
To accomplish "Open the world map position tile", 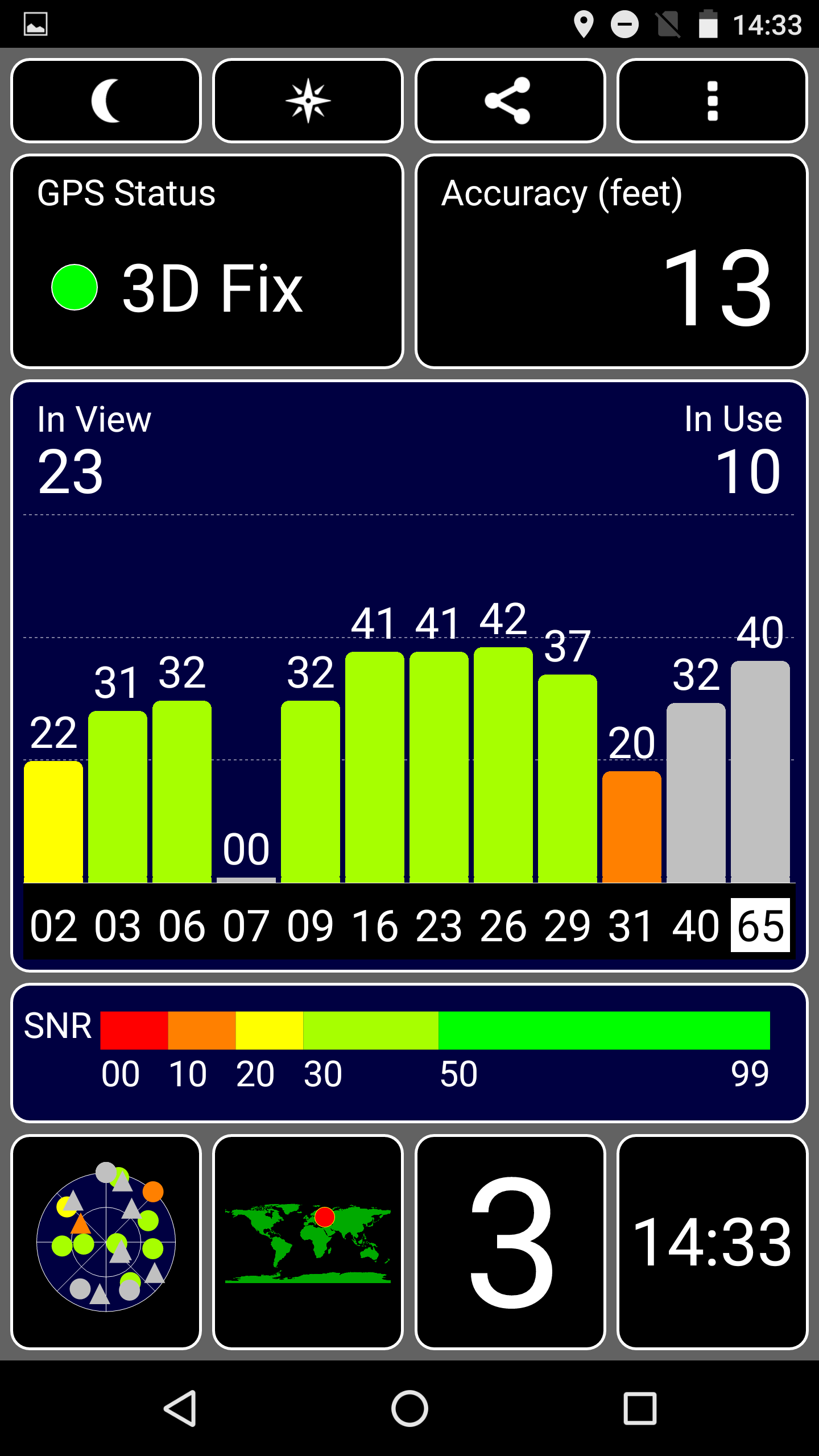I will point(308,1242).
